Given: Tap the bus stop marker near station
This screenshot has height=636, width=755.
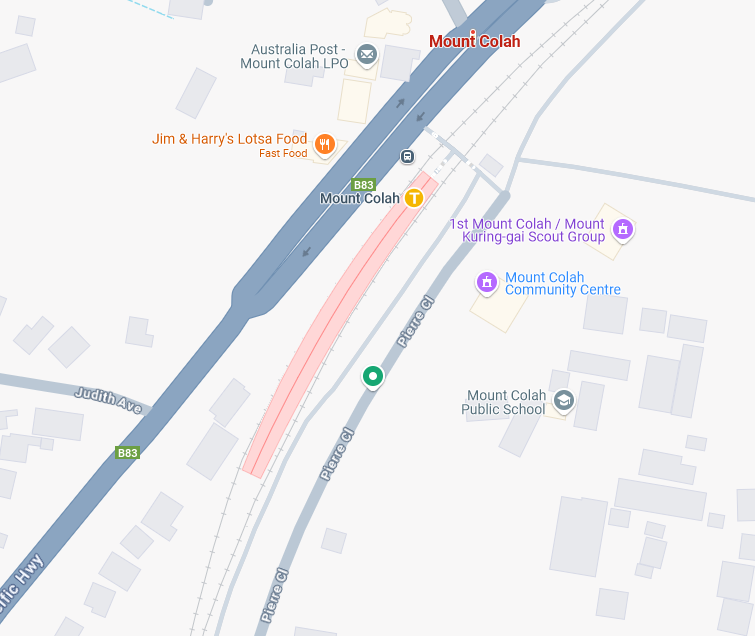Looking at the screenshot, I should coord(407,156).
